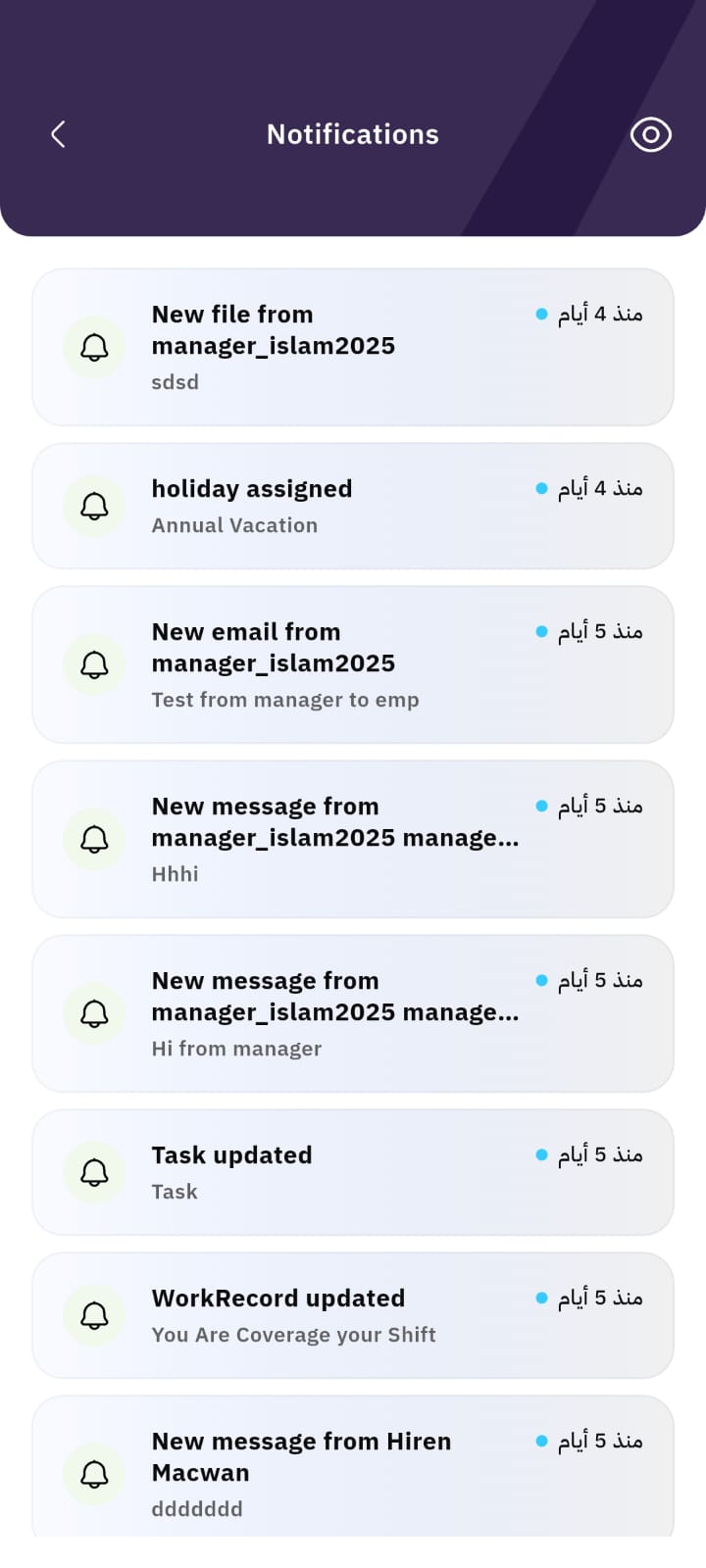Screen dimensions: 706x1568
Task: Tap the eye icon in the header
Action: tap(650, 134)
